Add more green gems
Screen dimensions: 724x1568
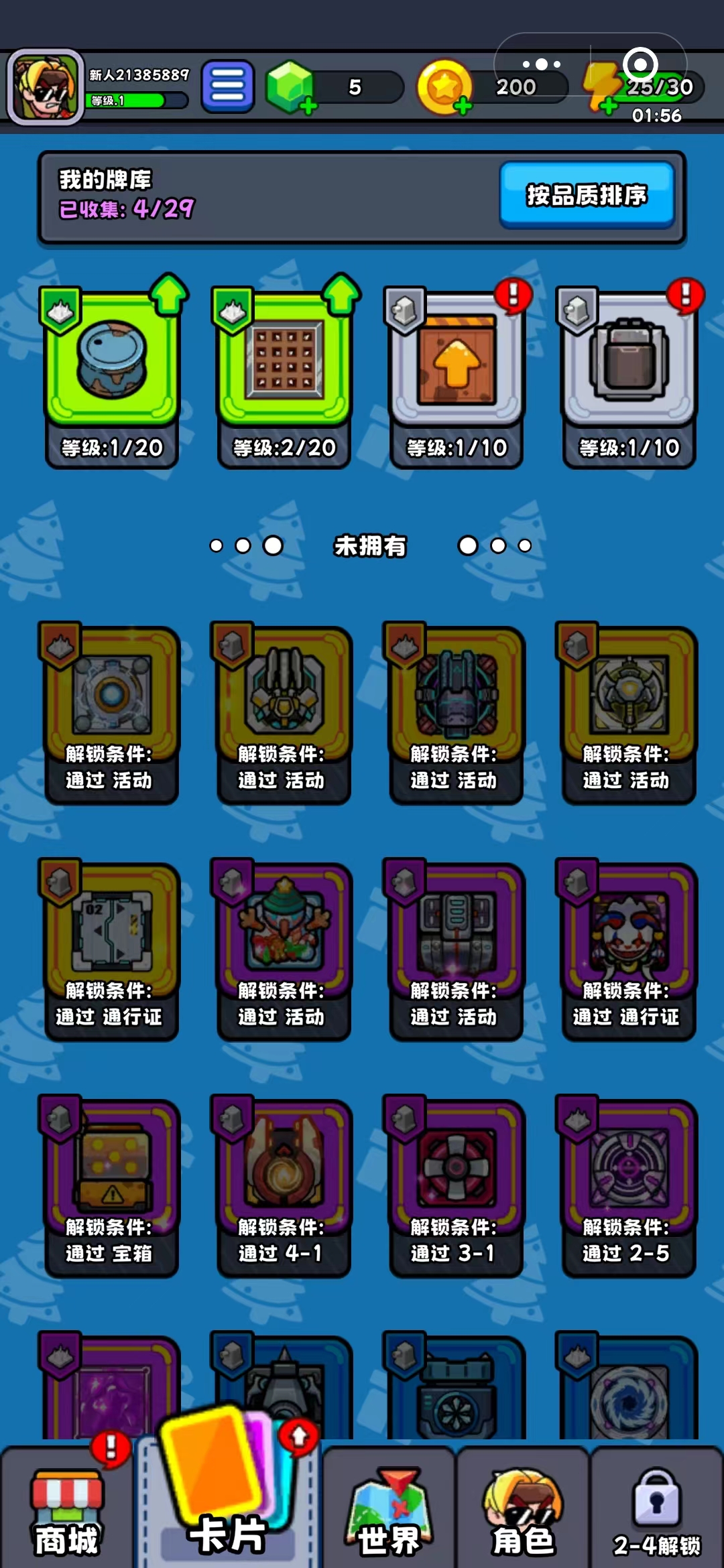coord(308,105)
